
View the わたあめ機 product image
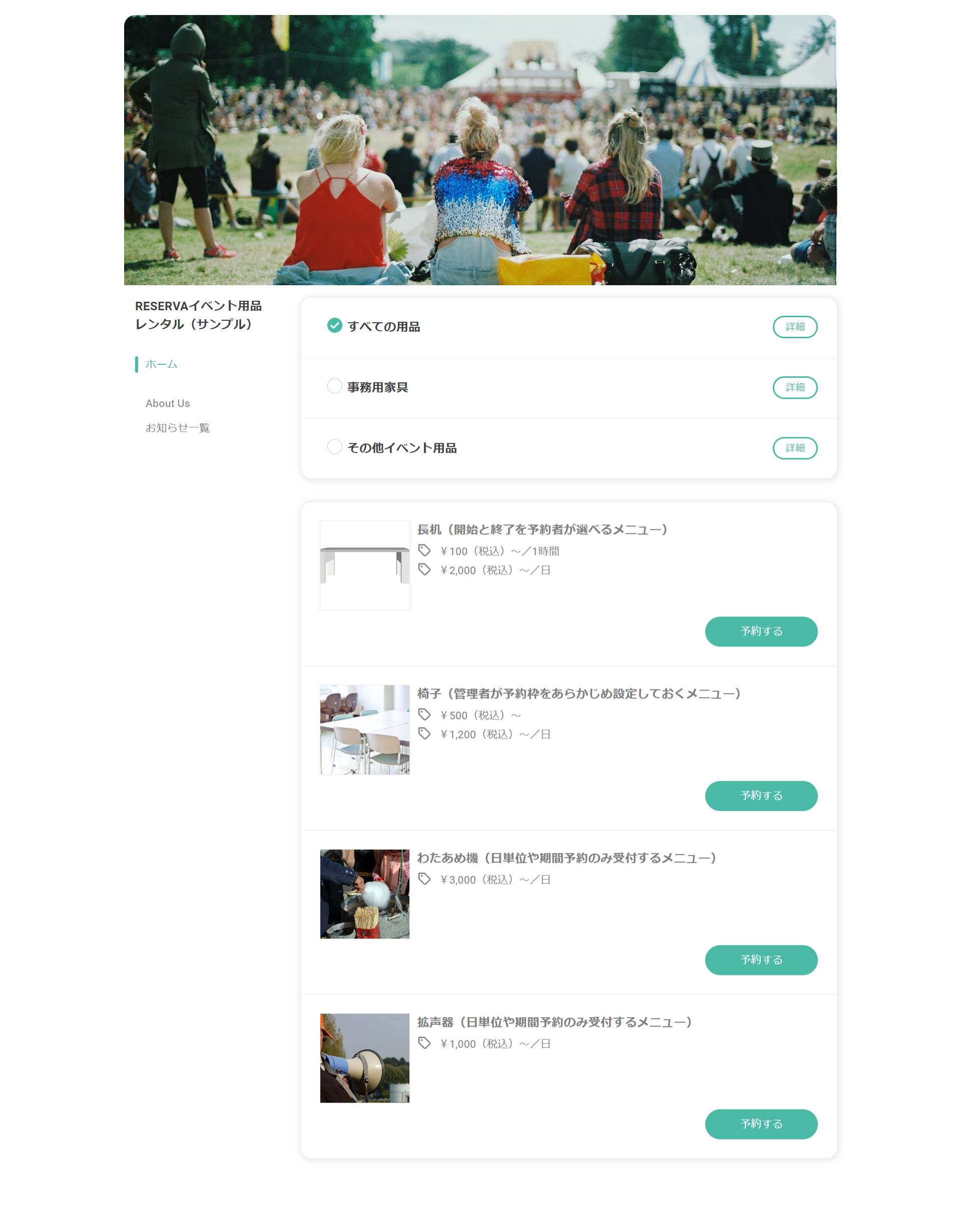coord(364,894)
